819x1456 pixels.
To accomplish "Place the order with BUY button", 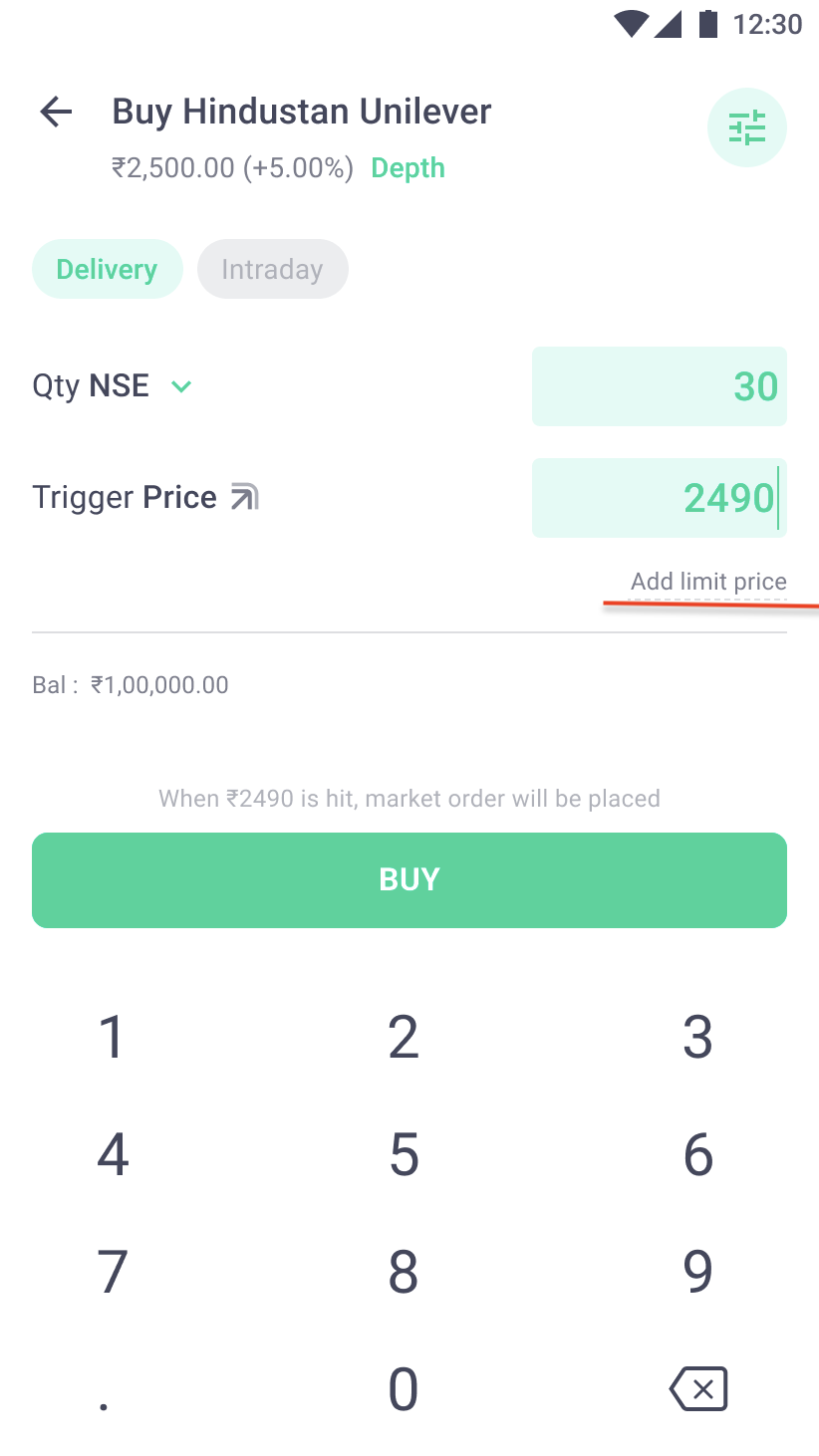I will point(409,880).
